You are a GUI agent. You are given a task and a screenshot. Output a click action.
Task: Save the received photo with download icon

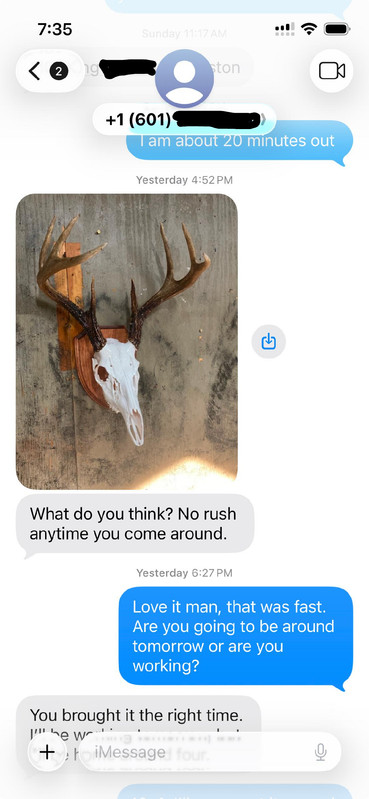[269, 341]
